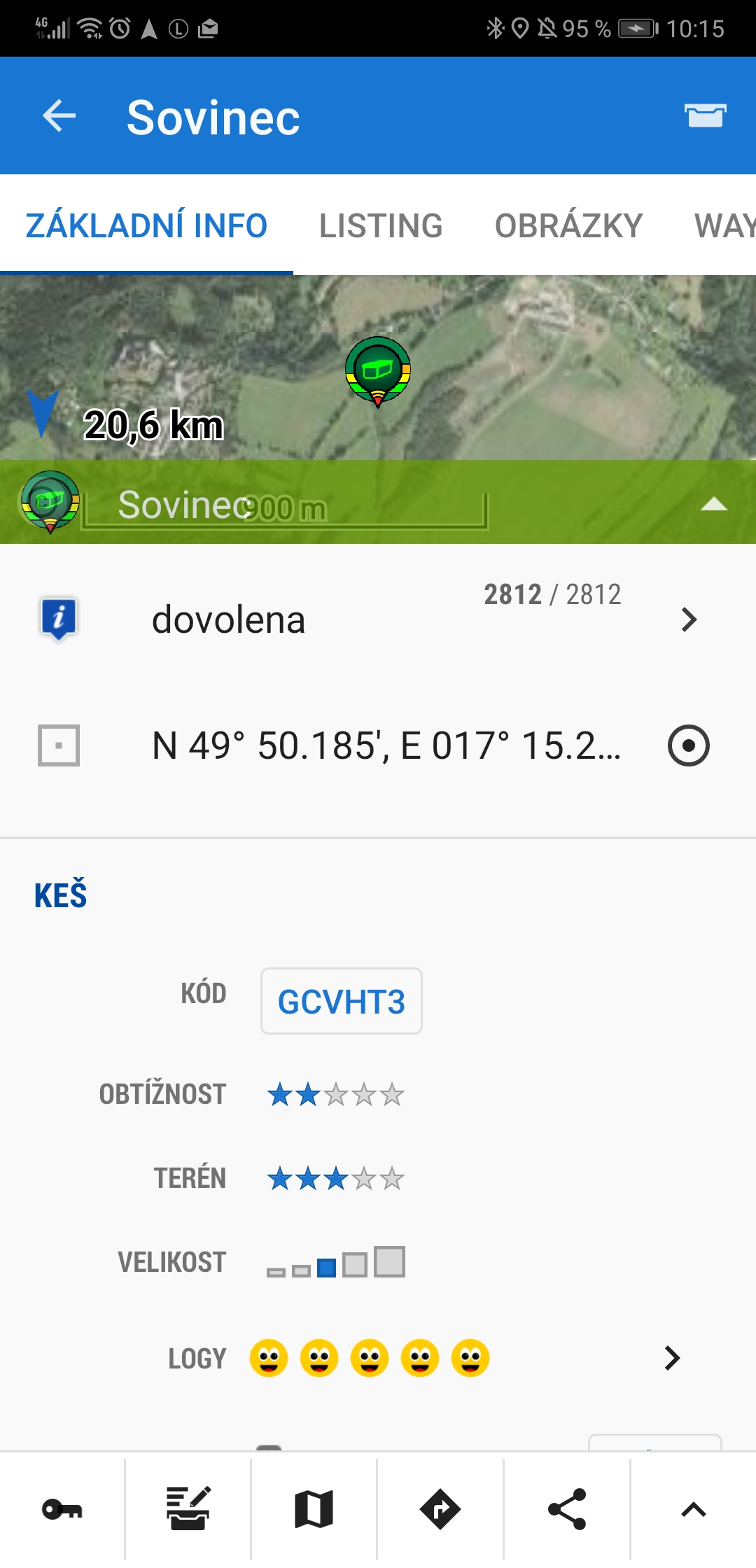Tap the target icon beside coordinates
Screen dimensions: 756x1568
click(688, 745)
